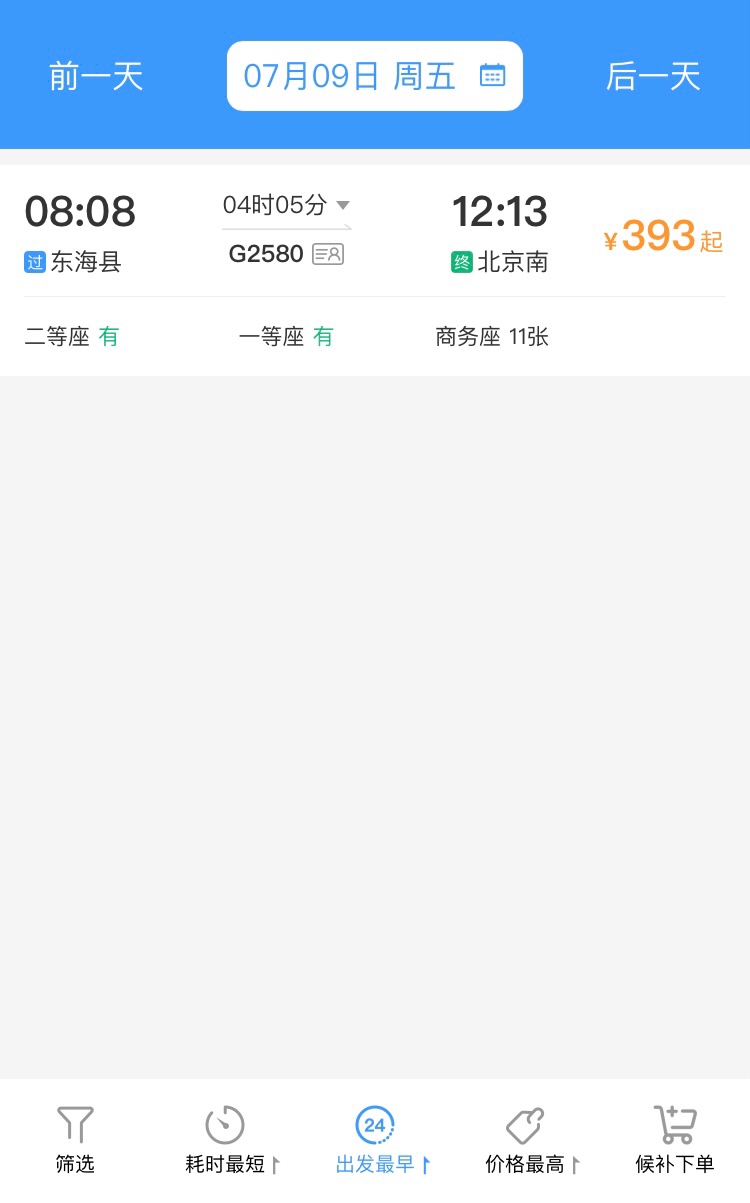Open the G2580 train ticket card

tap(375, 270)
